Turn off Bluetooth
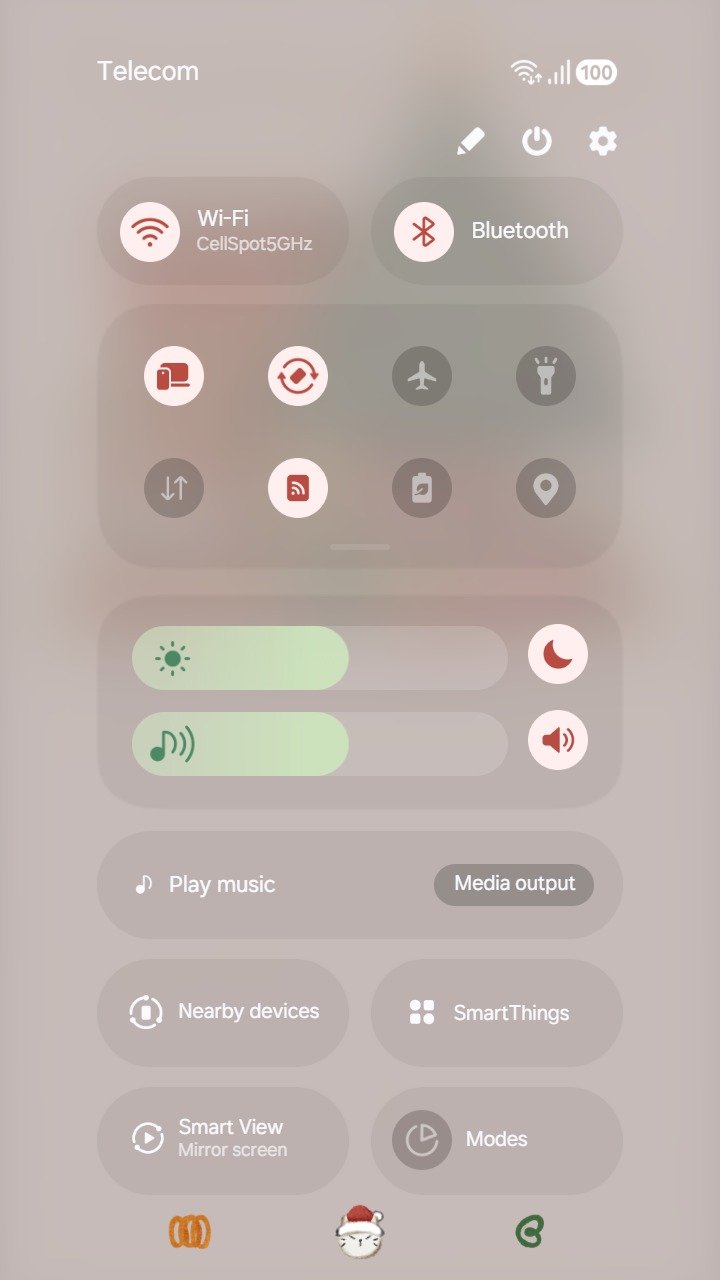The image size is (720, 1280). [x=424, y=231]
